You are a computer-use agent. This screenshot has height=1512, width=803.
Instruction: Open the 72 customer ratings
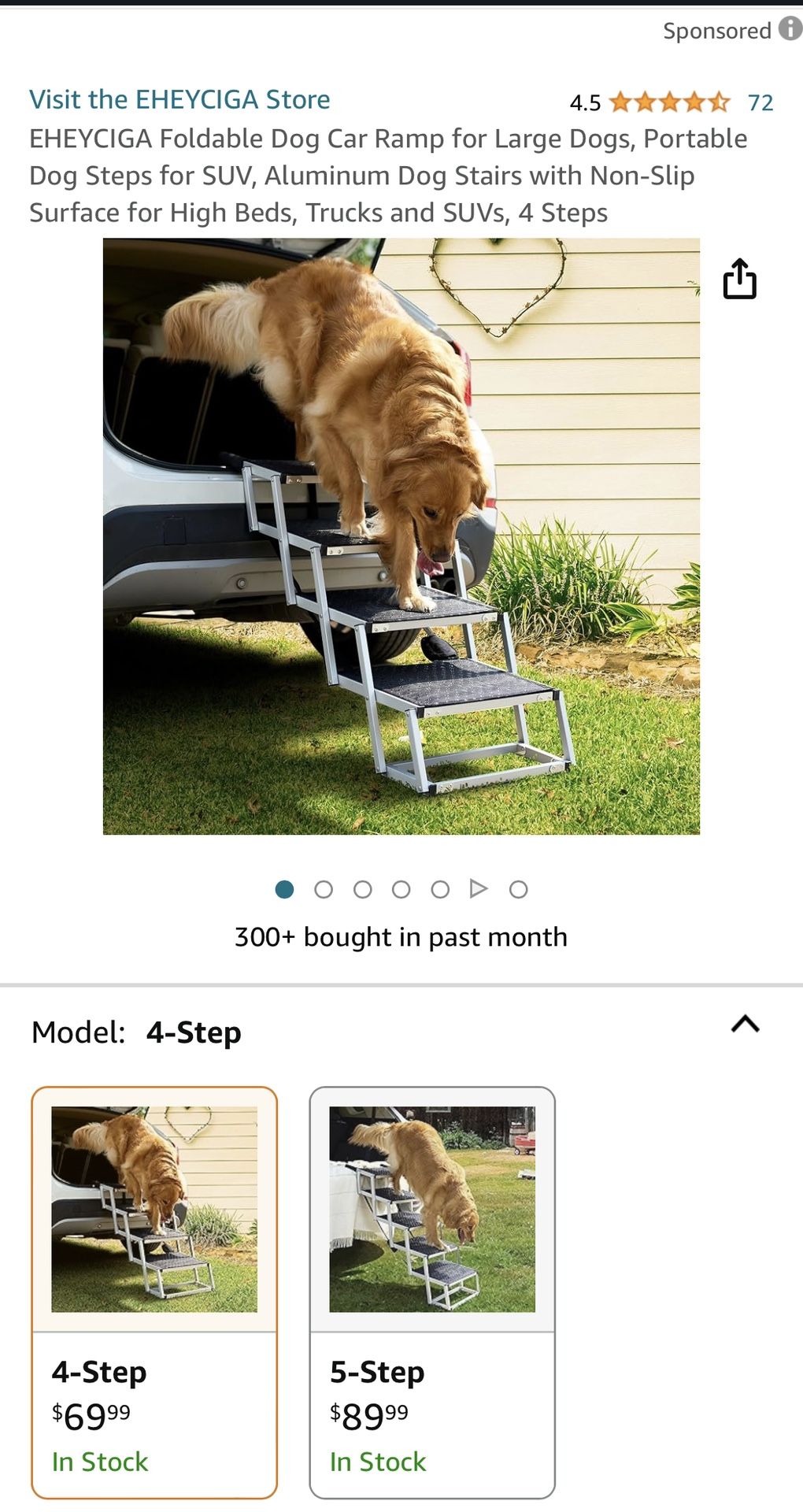tap(760, 102)
